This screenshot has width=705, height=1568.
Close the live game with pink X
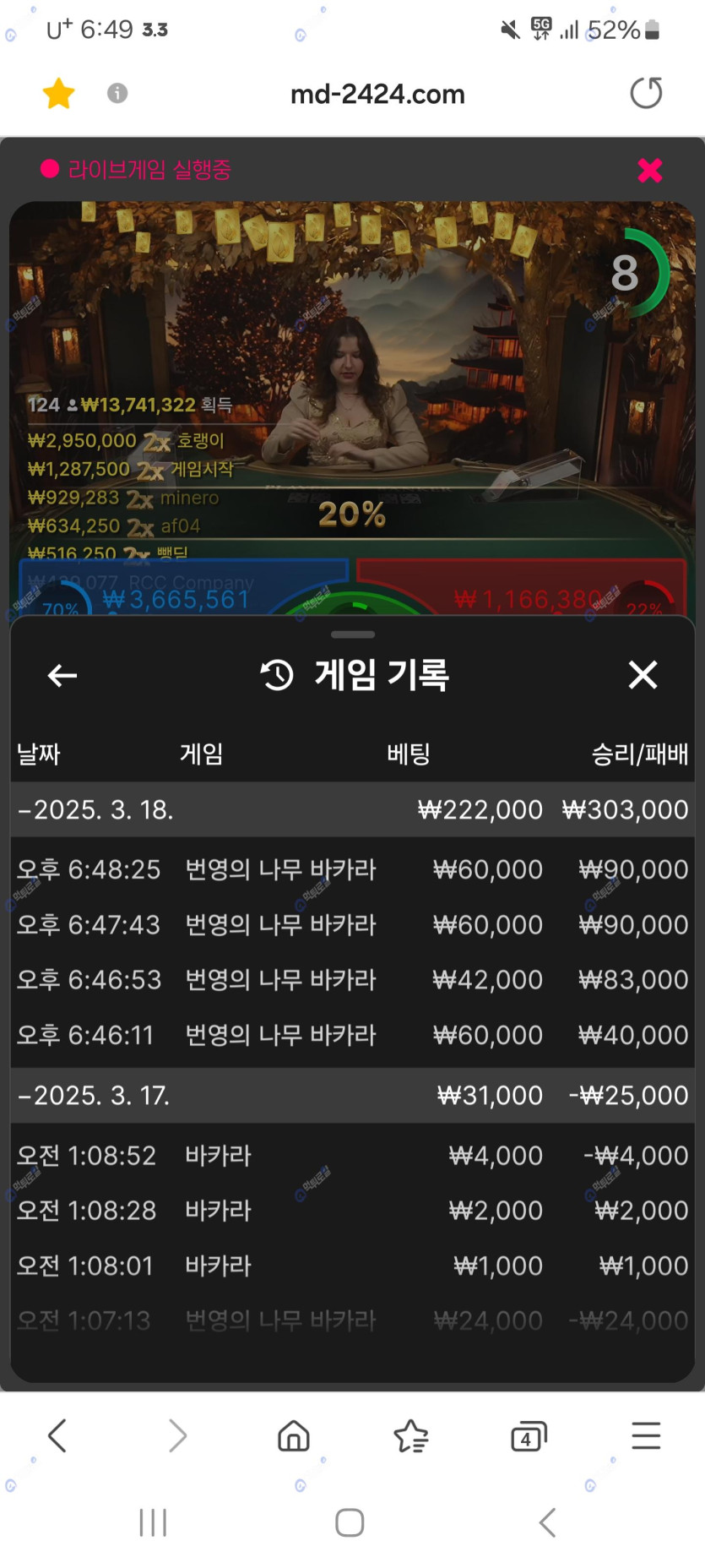[x=649, y=171]
